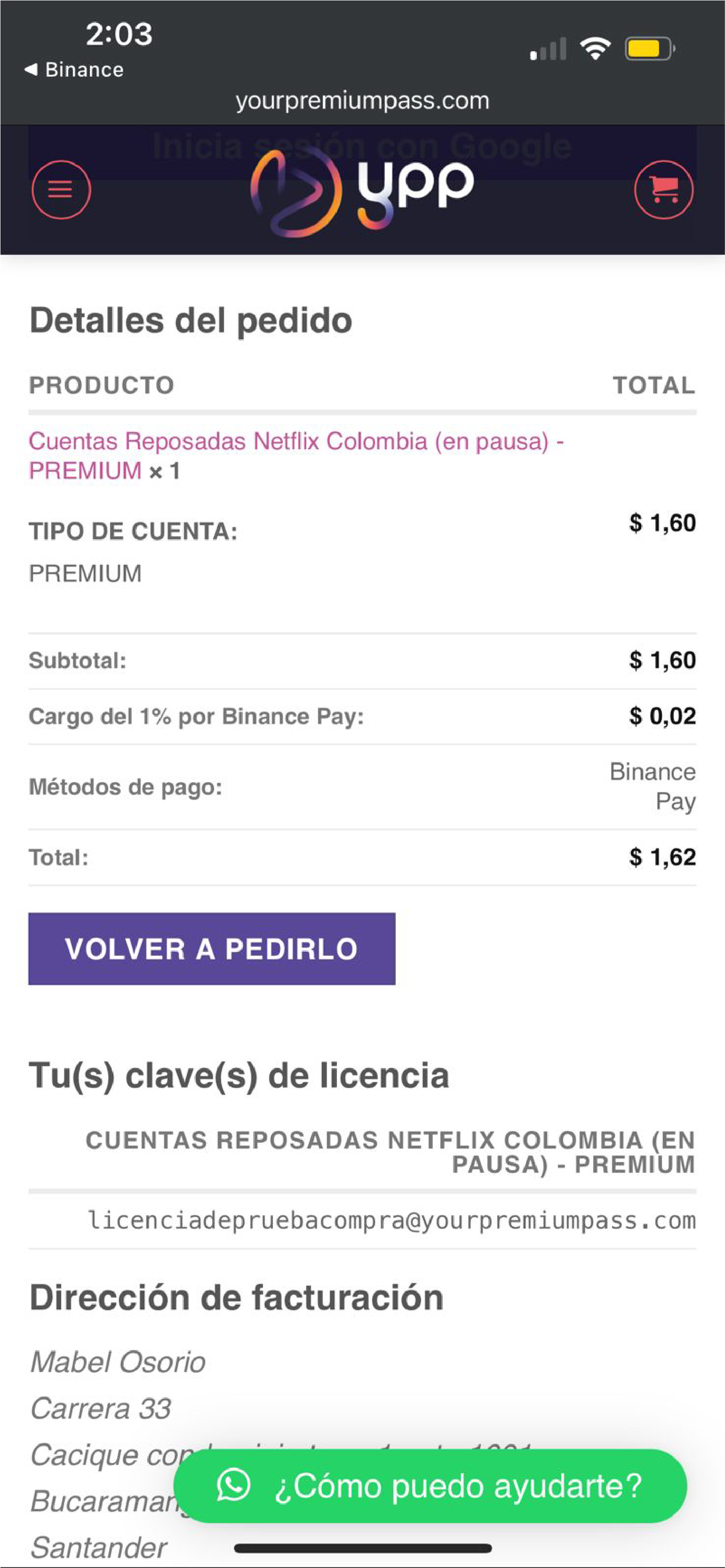
Task: Tap Volver a pedirlo to reorder
Action: pyautogui.click(x=211, y=948)
